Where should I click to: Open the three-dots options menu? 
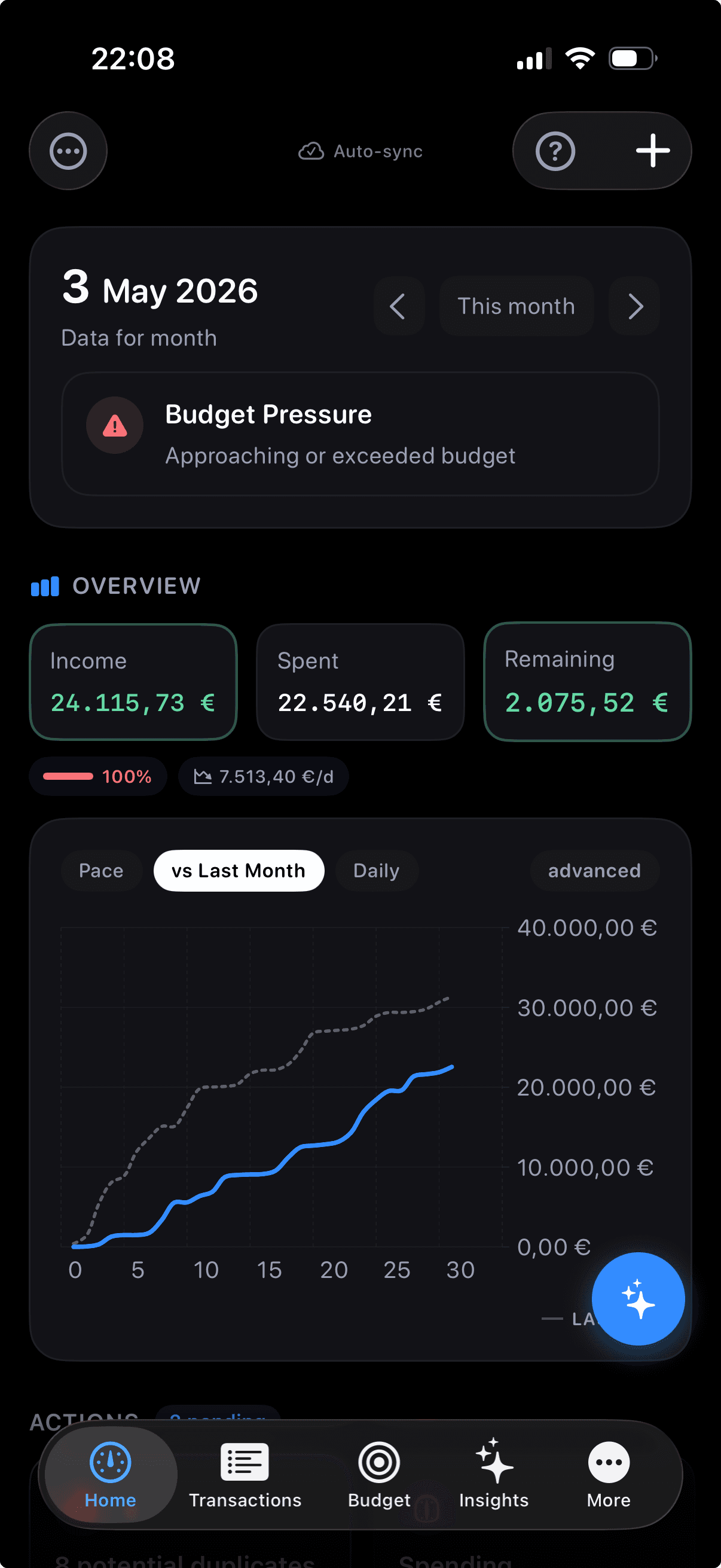click(68, 151)
